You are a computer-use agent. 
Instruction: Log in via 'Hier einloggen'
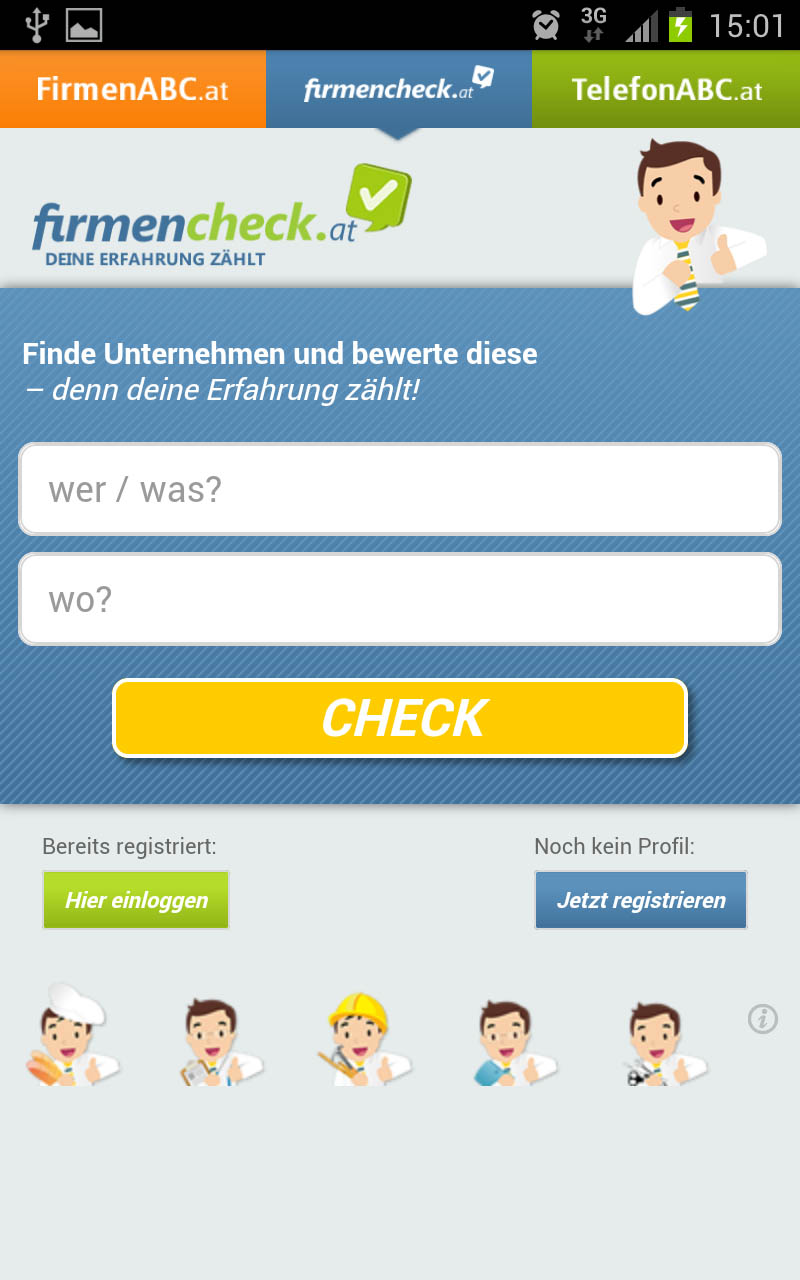click(x=136, y=900)
